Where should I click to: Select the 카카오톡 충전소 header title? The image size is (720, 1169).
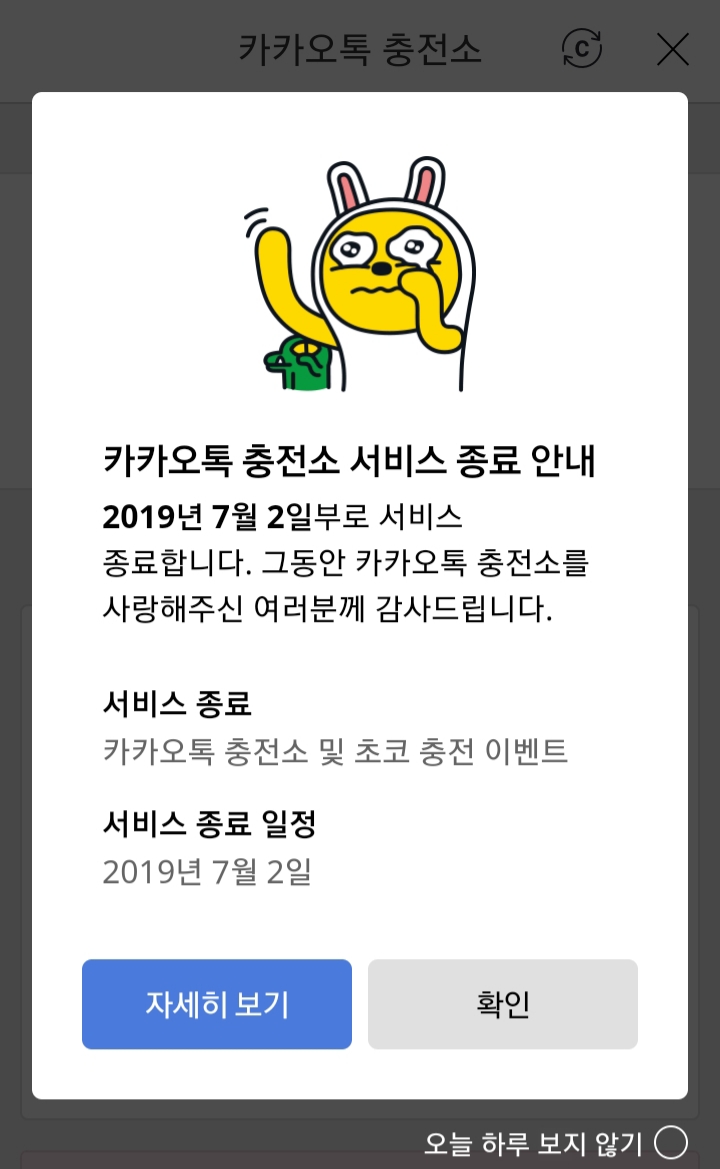(x=360, y=48)
